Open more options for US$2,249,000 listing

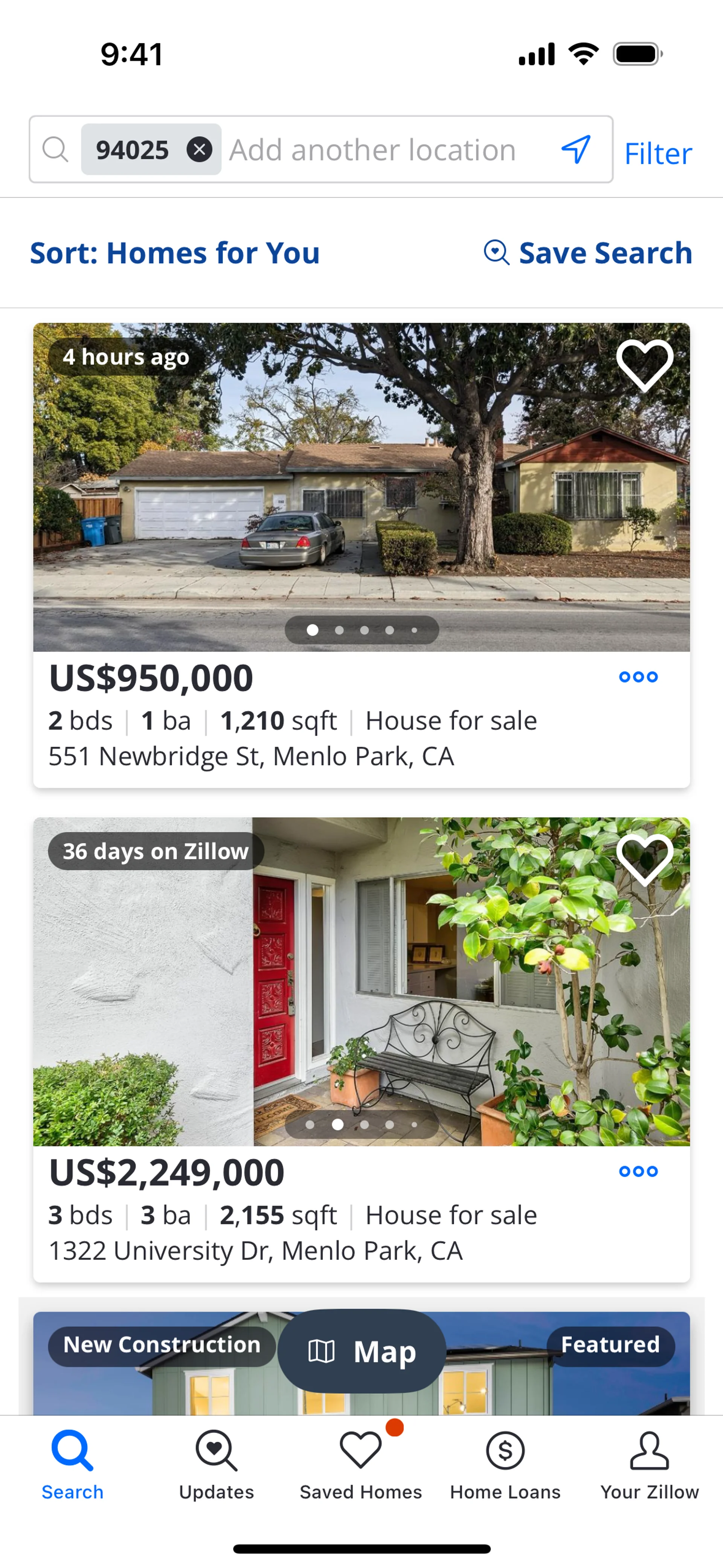(x=638, y=1171)
